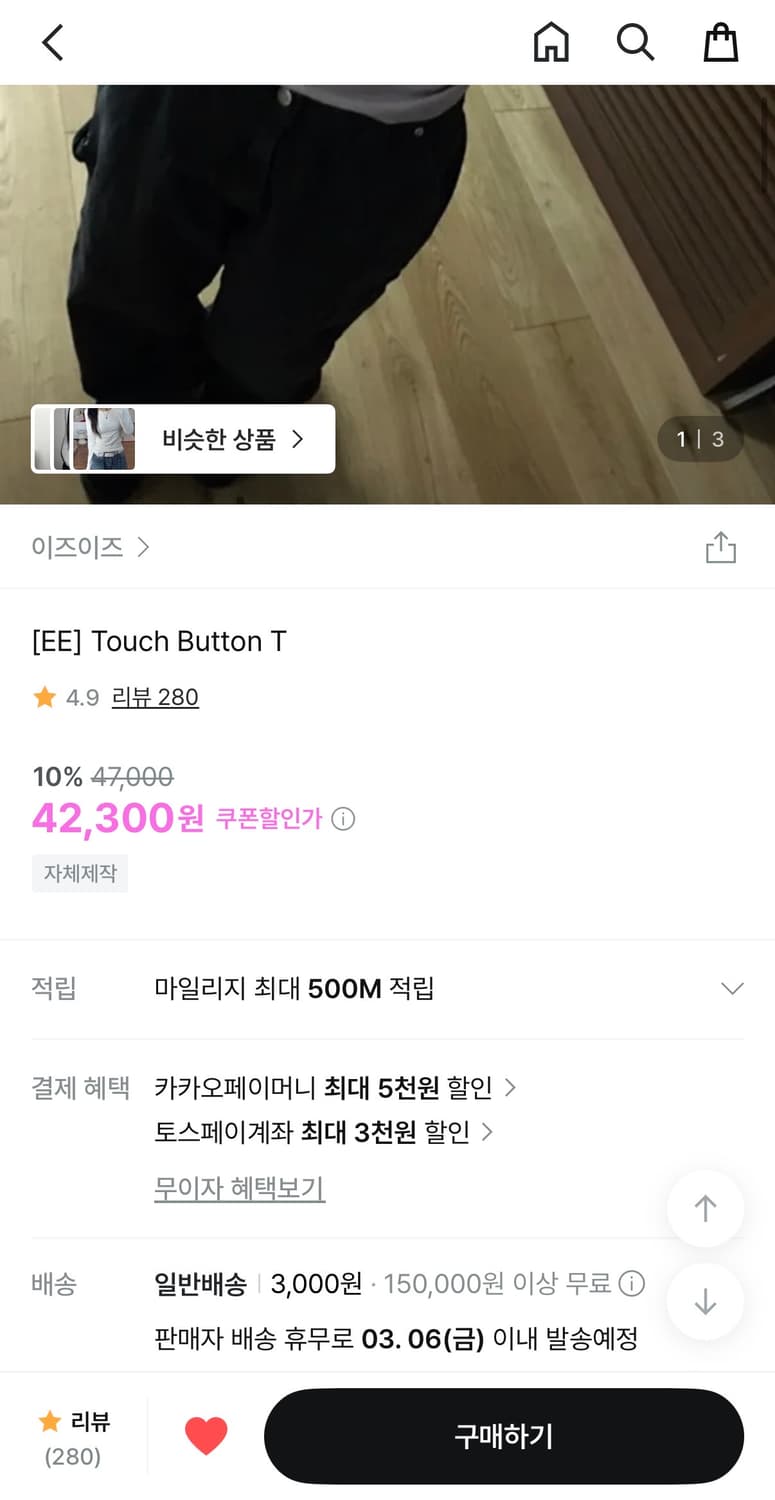Screen dimensions: 775x1500
Task: Tap the heart to favorite this product
Action: (205, 1434)
